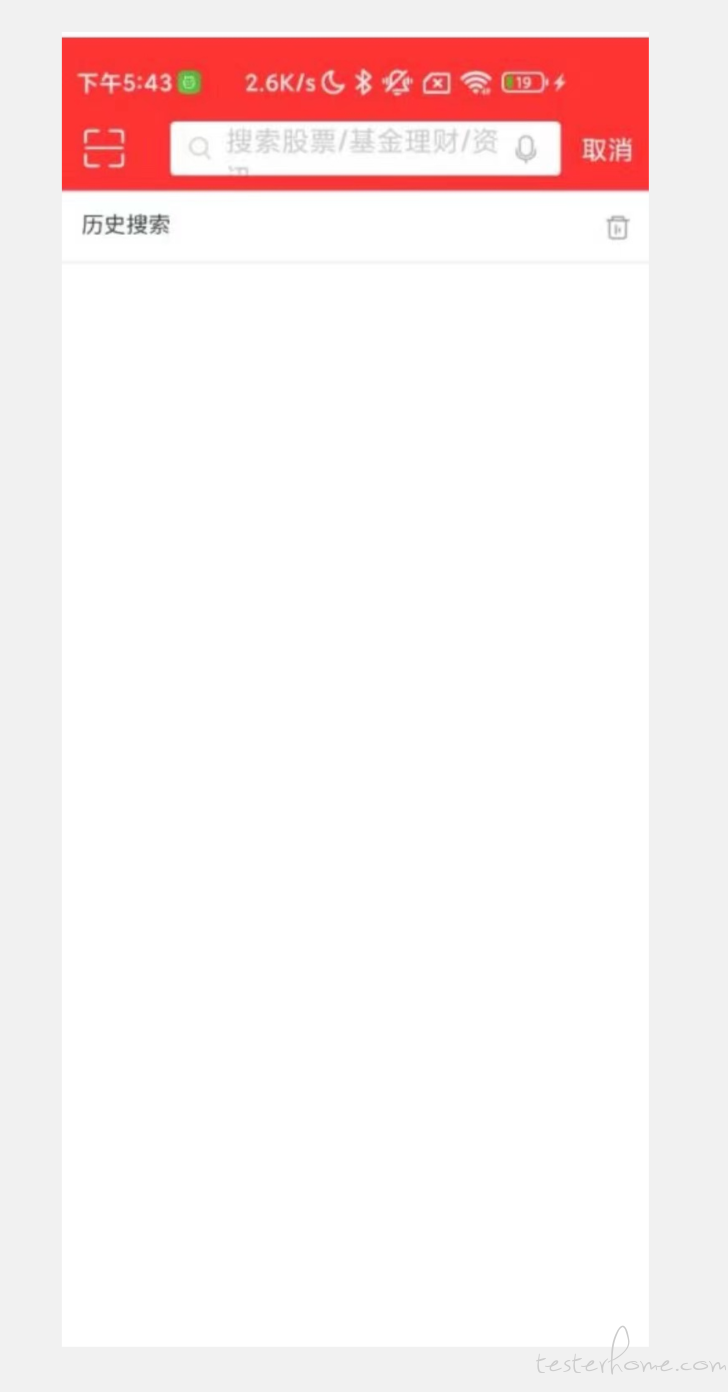Image resolution: width=728 pixels, height=1392 pixels.
Task: Cancel search with the 取消 button
Action: (607, 150)
